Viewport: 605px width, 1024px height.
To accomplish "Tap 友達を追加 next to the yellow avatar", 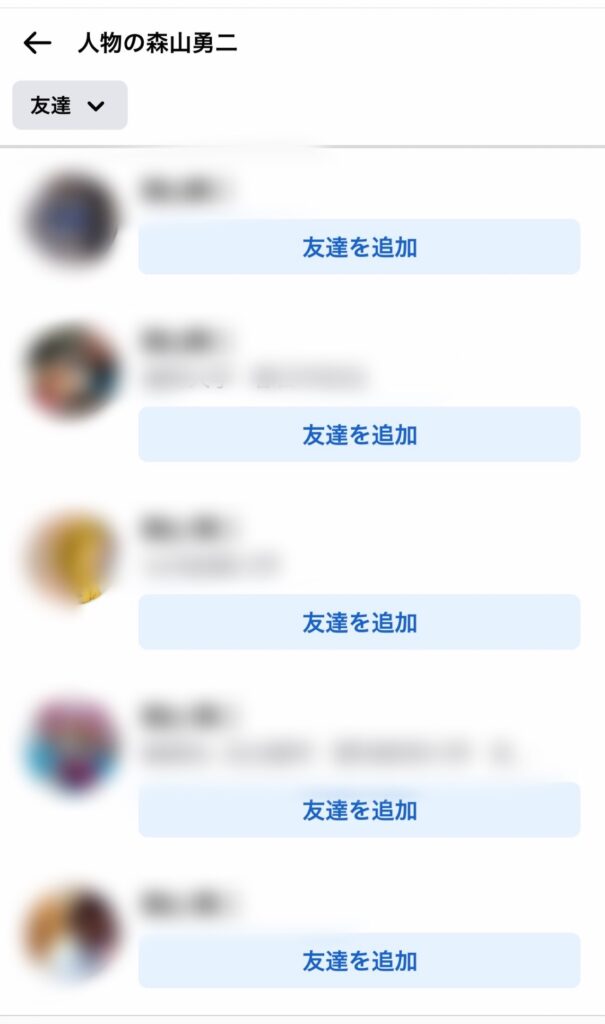I will (359, 622).
